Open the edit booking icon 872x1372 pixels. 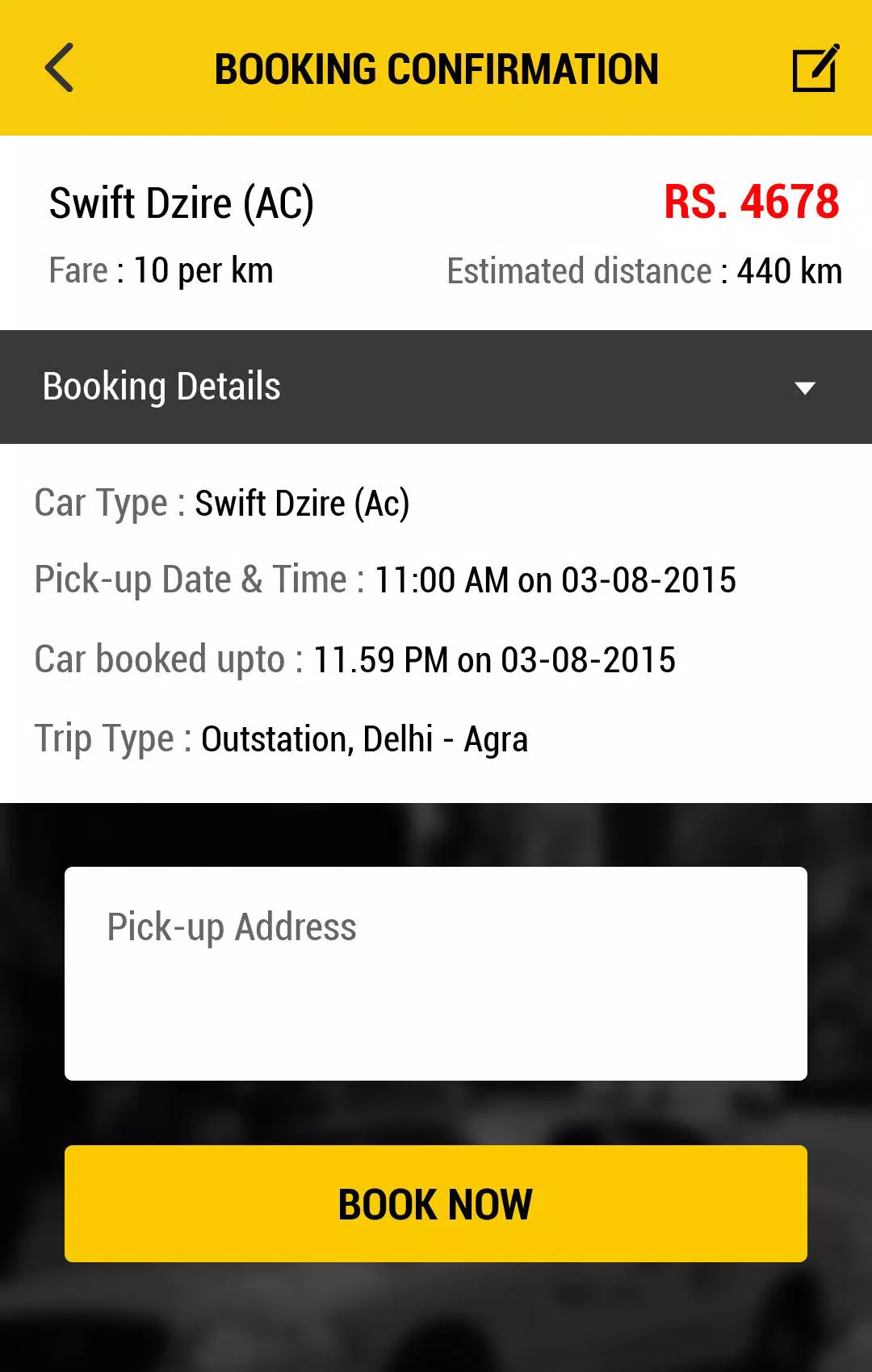tap(815, 69)
